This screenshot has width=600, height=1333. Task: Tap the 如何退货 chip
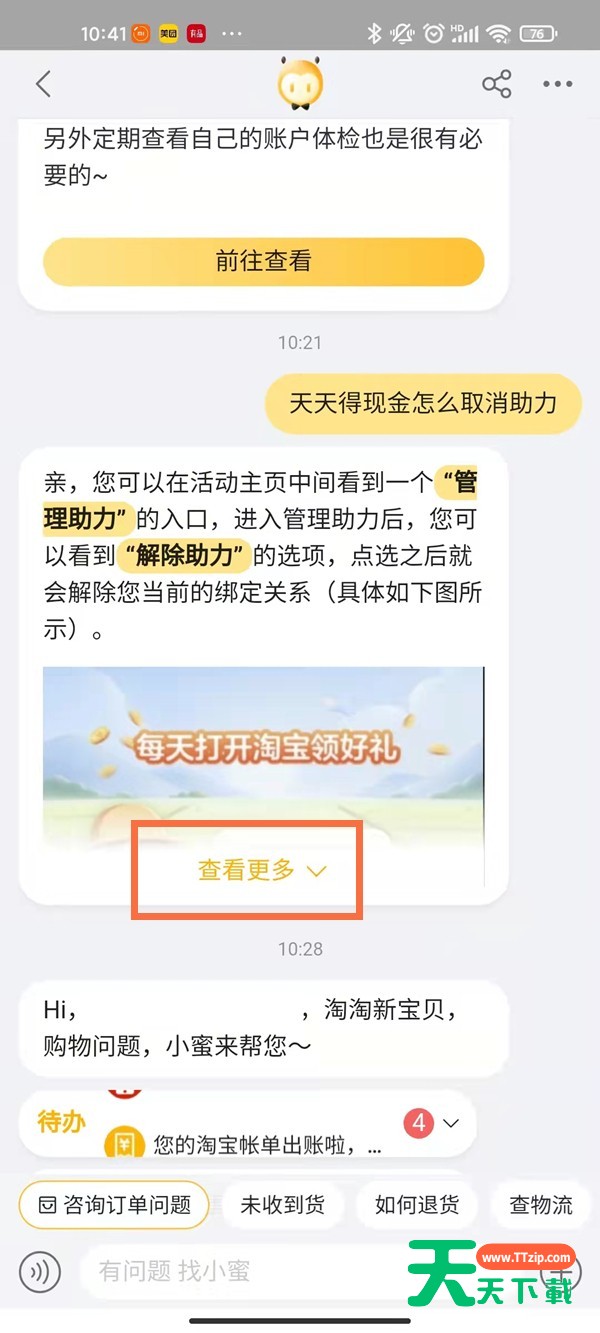click(x=417, y=1205)
